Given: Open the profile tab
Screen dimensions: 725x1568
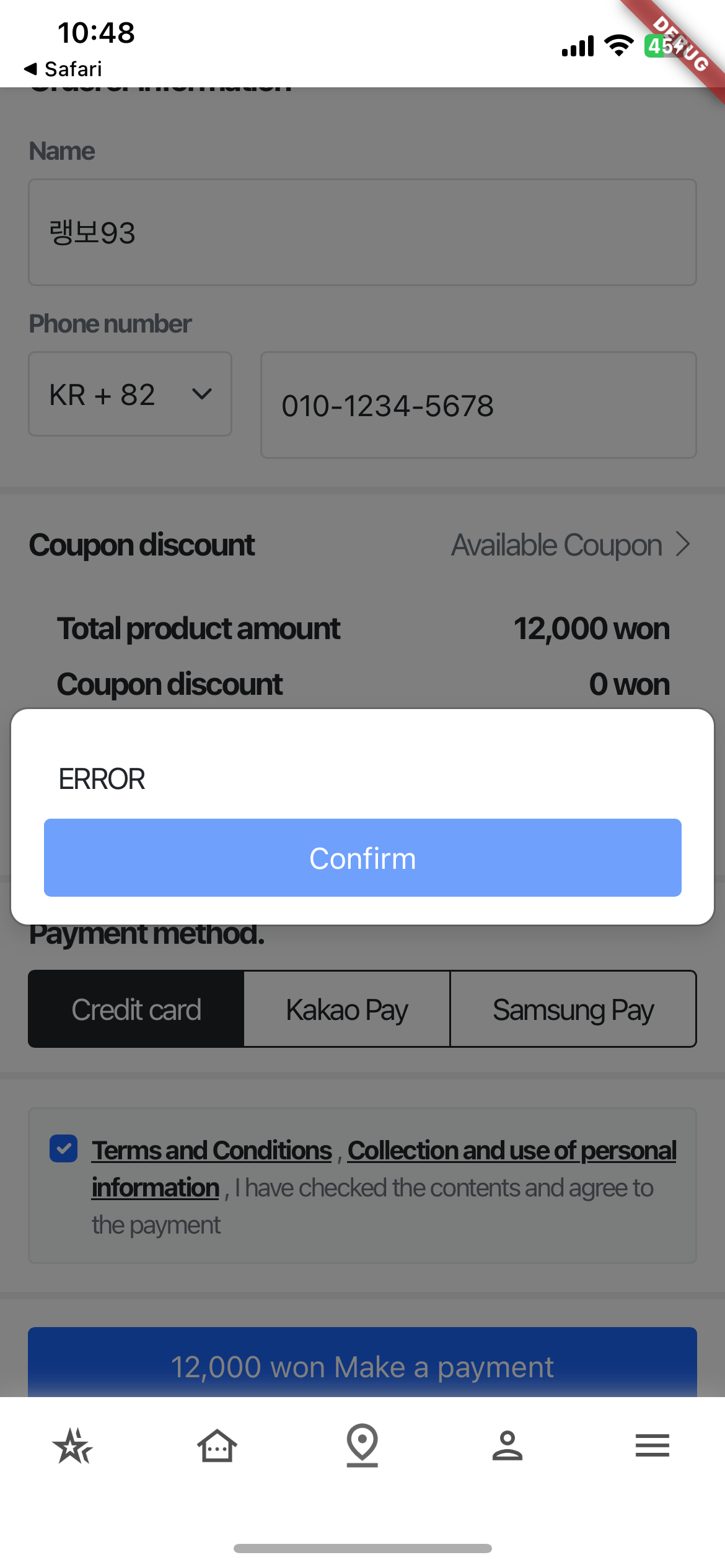Looking at the screenshot, I should coord(507,1446).
